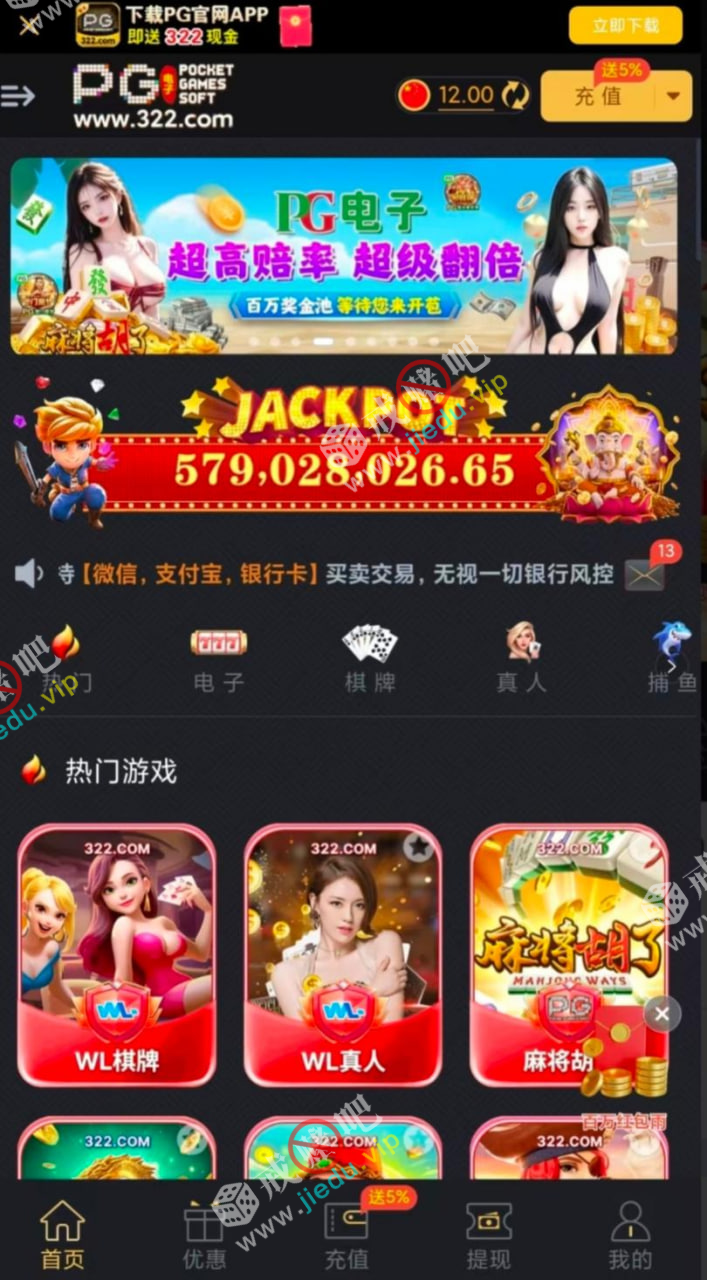Switch to the 我的 profile tab
Screen dimensions: 707x1280
630,1235
